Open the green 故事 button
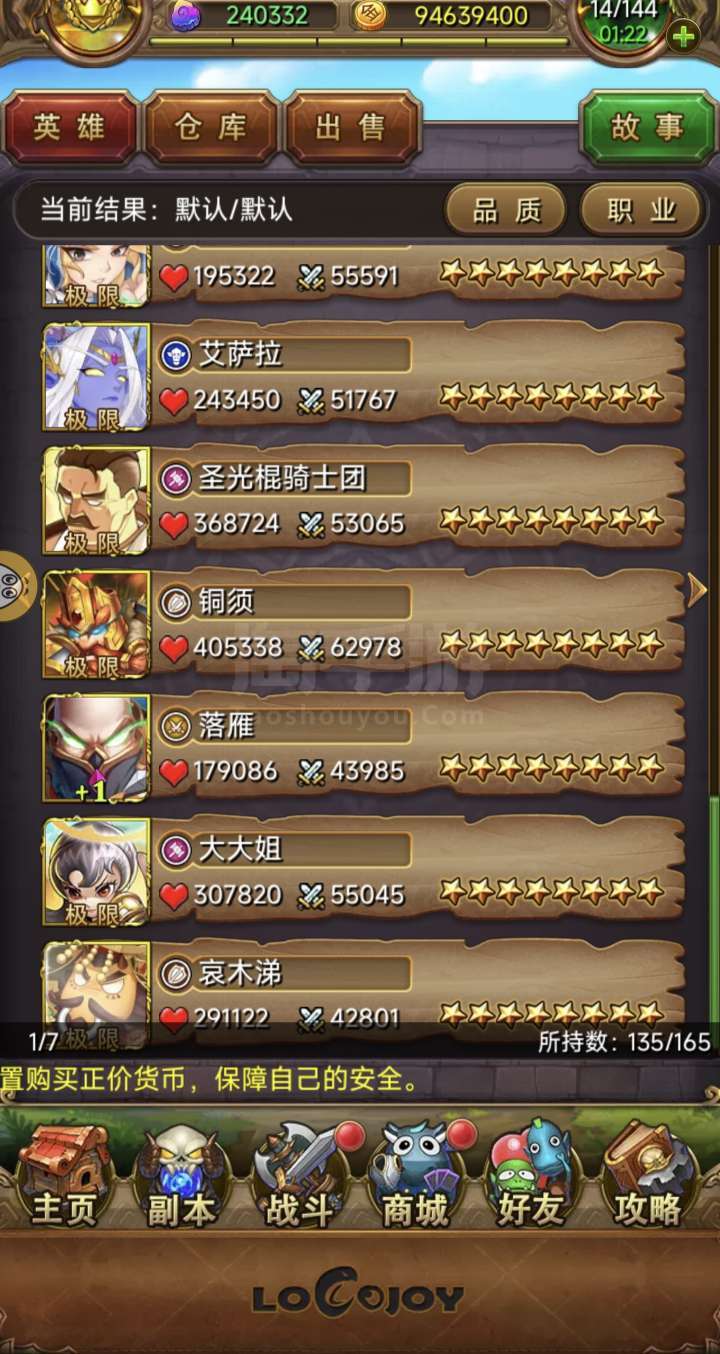Screen dimensions: 720x1354 tap(648, 128)
